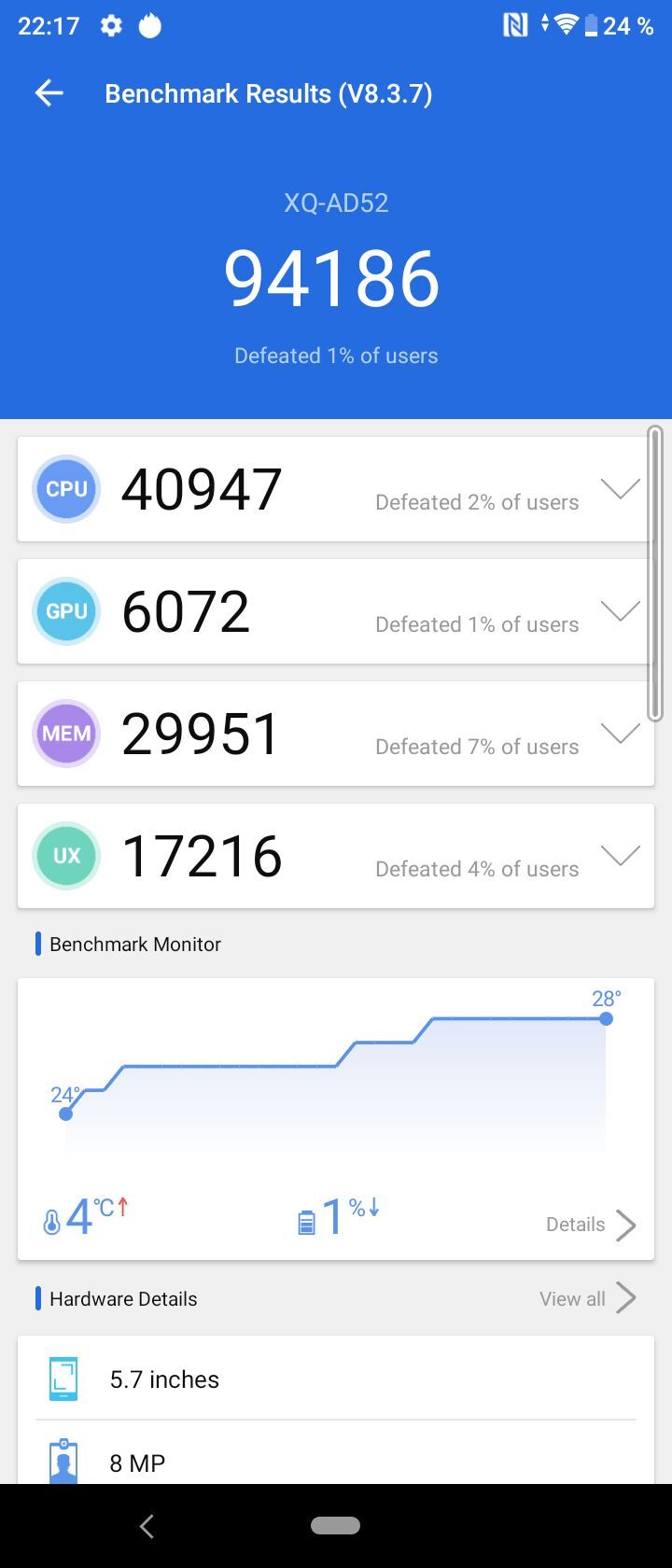The image size is (672, 1568).
Task: Tap the home pill in navigation bar
Action: point(336,1525)
